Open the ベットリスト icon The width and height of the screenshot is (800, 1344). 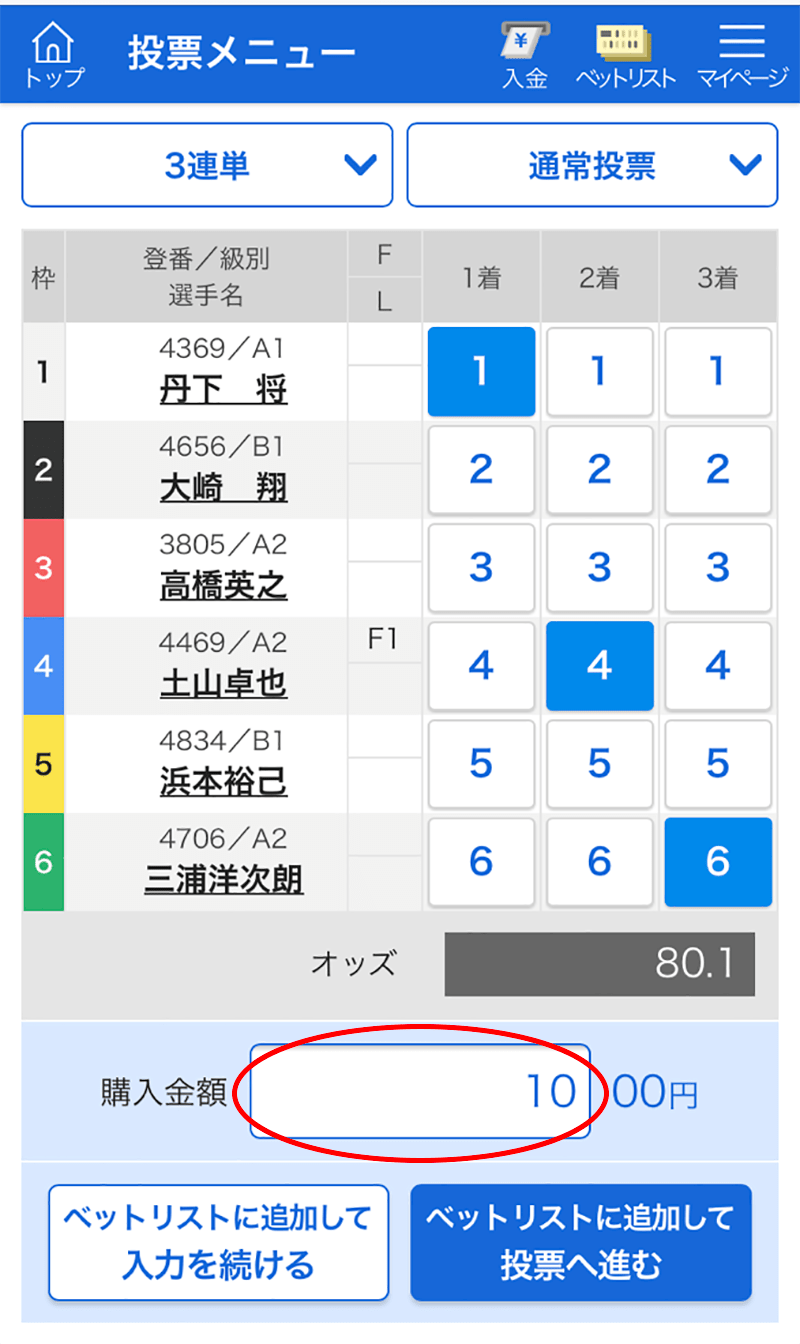coord(625,56)
